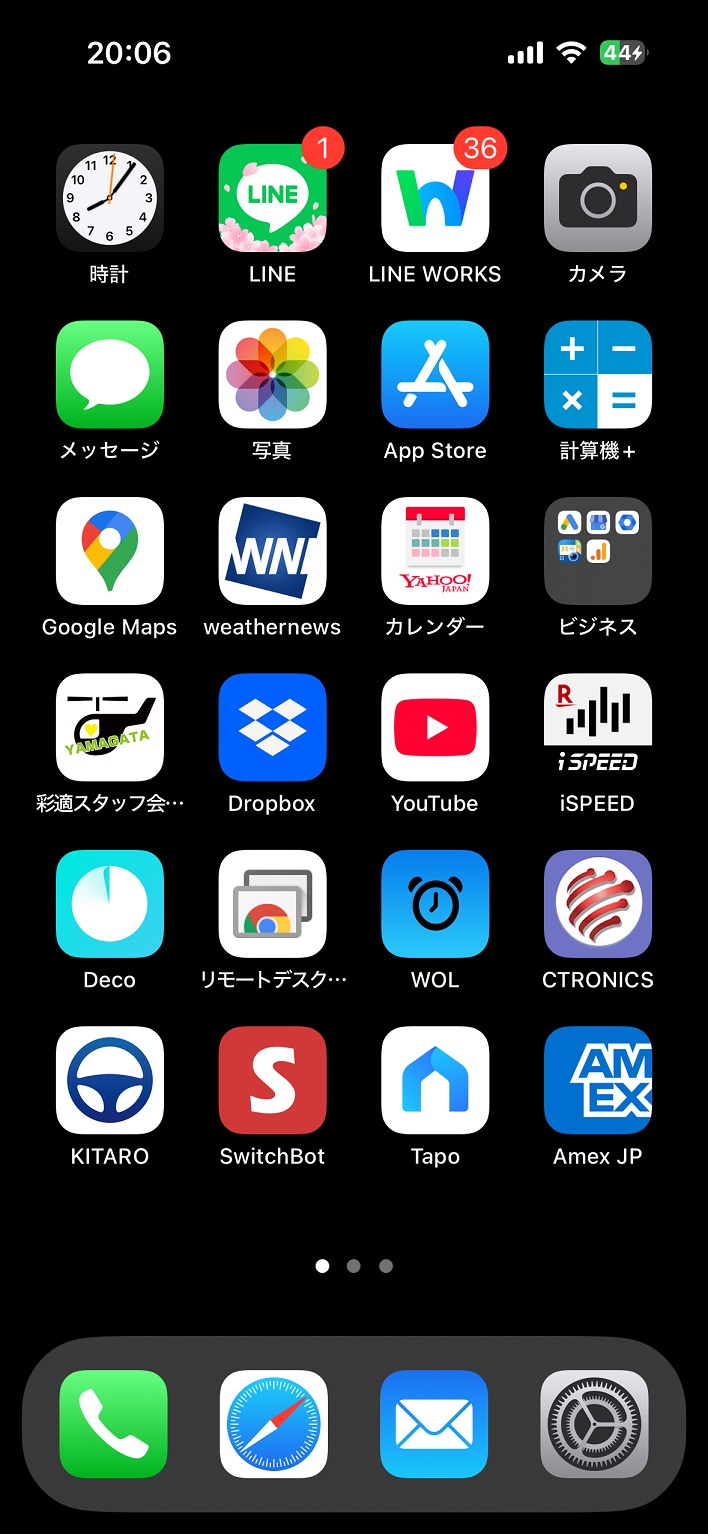The image size is (708, 1534).
Task: Open the Yahoo カレンダー app
Action: coord(435,551)
